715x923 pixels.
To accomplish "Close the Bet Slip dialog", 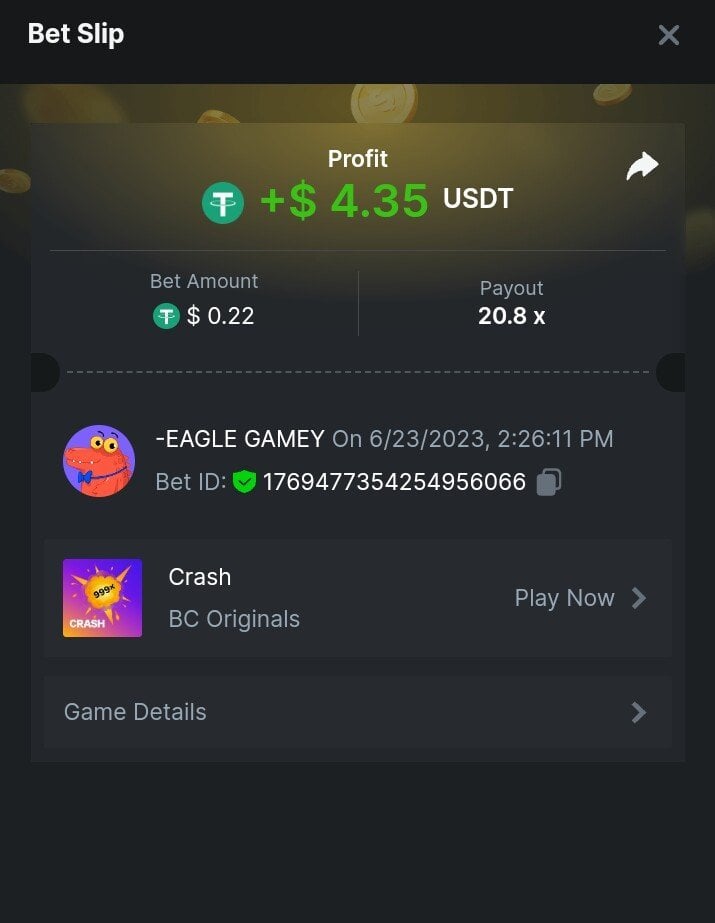I will point(668,36).
